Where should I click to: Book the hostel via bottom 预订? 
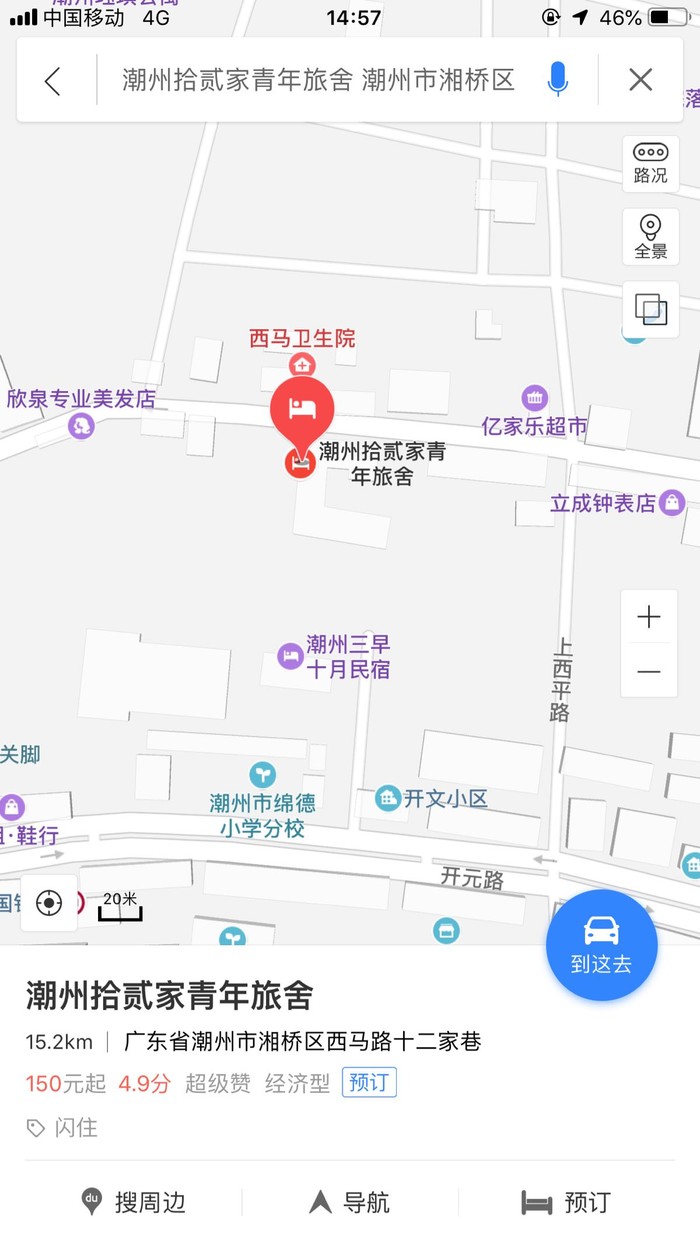tap(566, 1202)
